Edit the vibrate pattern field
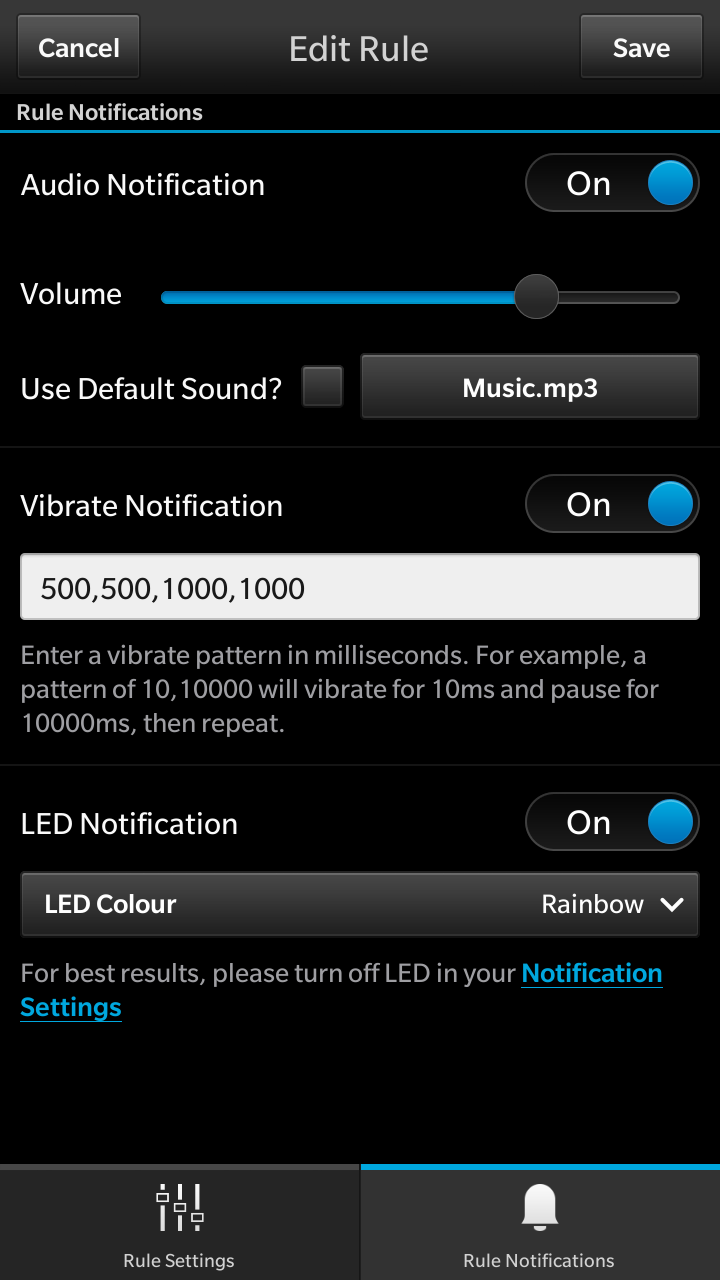The height and width of the screenshot is (1280, 720). pos(360,588)
